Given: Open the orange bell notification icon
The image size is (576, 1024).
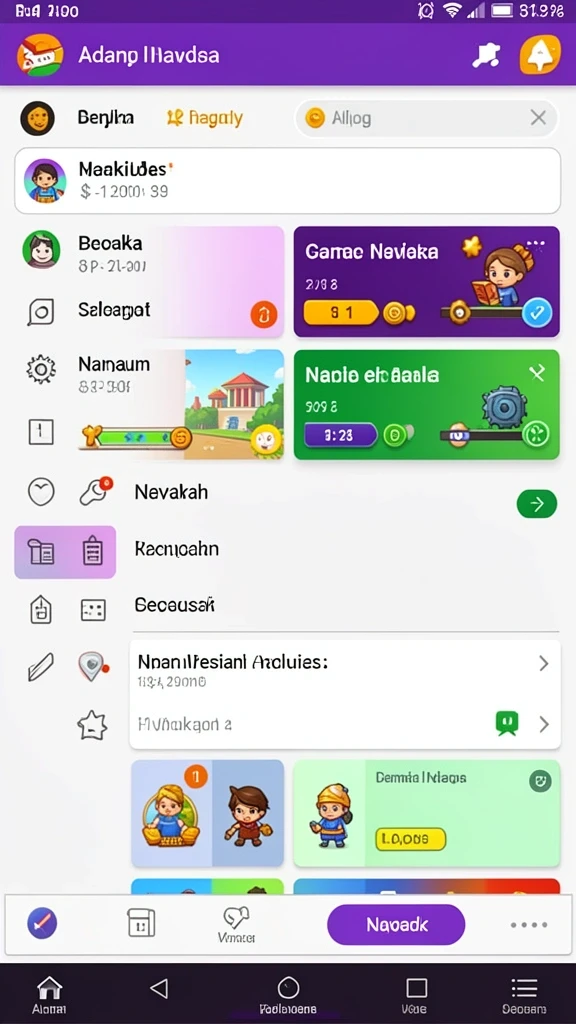Looking at the screenshot, I should click(x=540, y=55).
